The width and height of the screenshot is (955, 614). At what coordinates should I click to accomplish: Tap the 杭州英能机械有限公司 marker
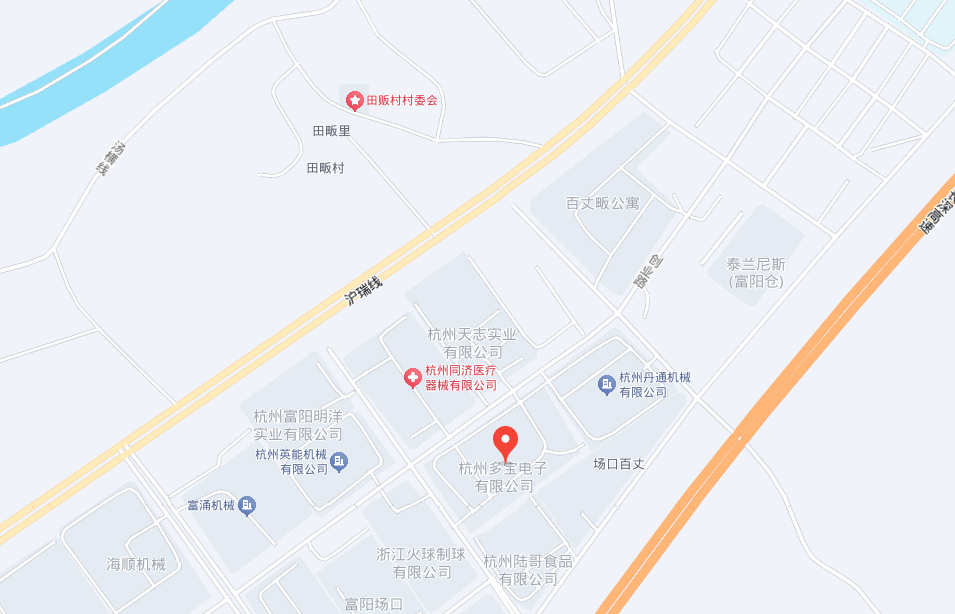[339, 462]
